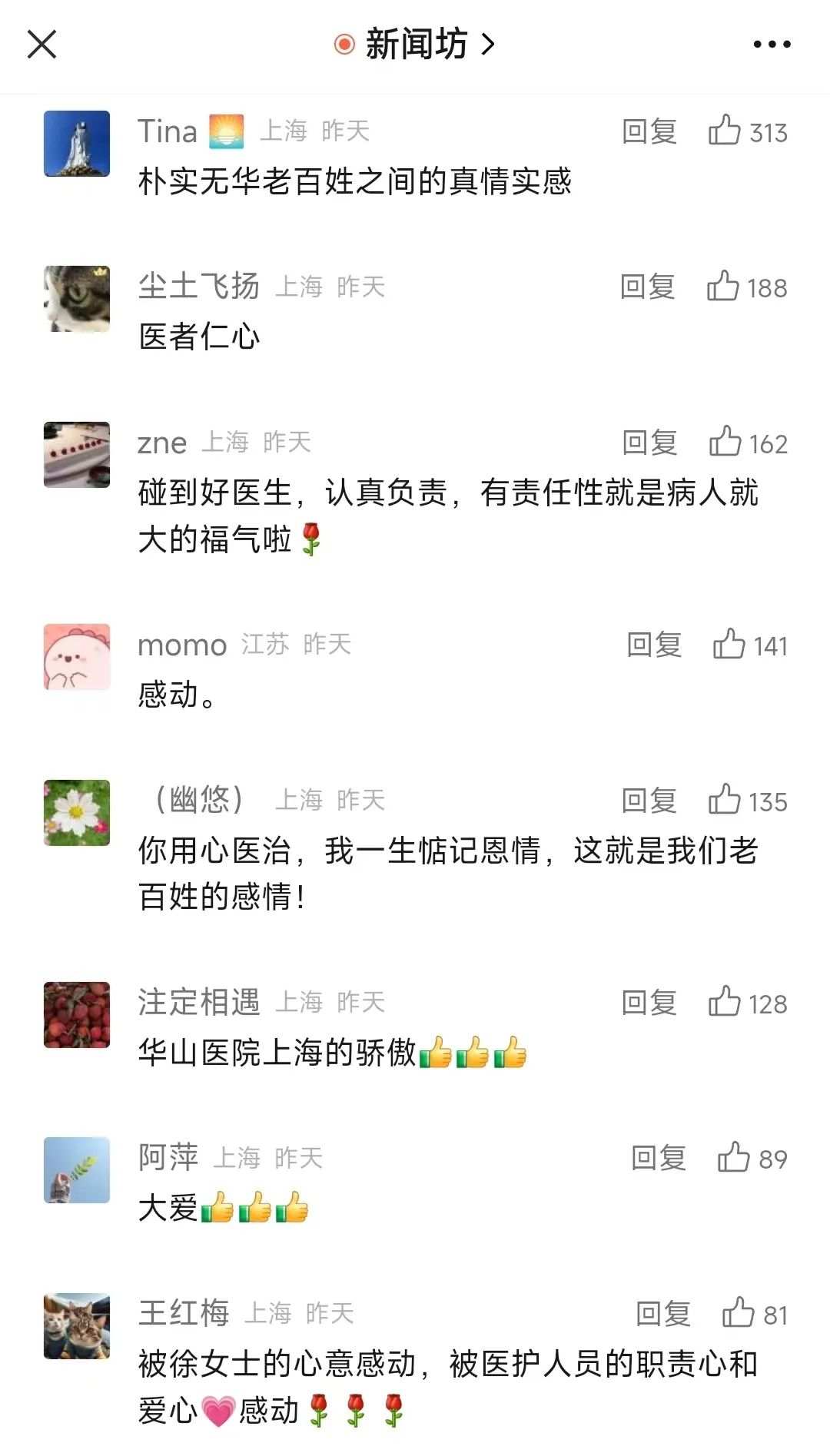This screenshot has width=830, height=1456.
Task: Like momo's comment 感动
Action: pos(729,644)
